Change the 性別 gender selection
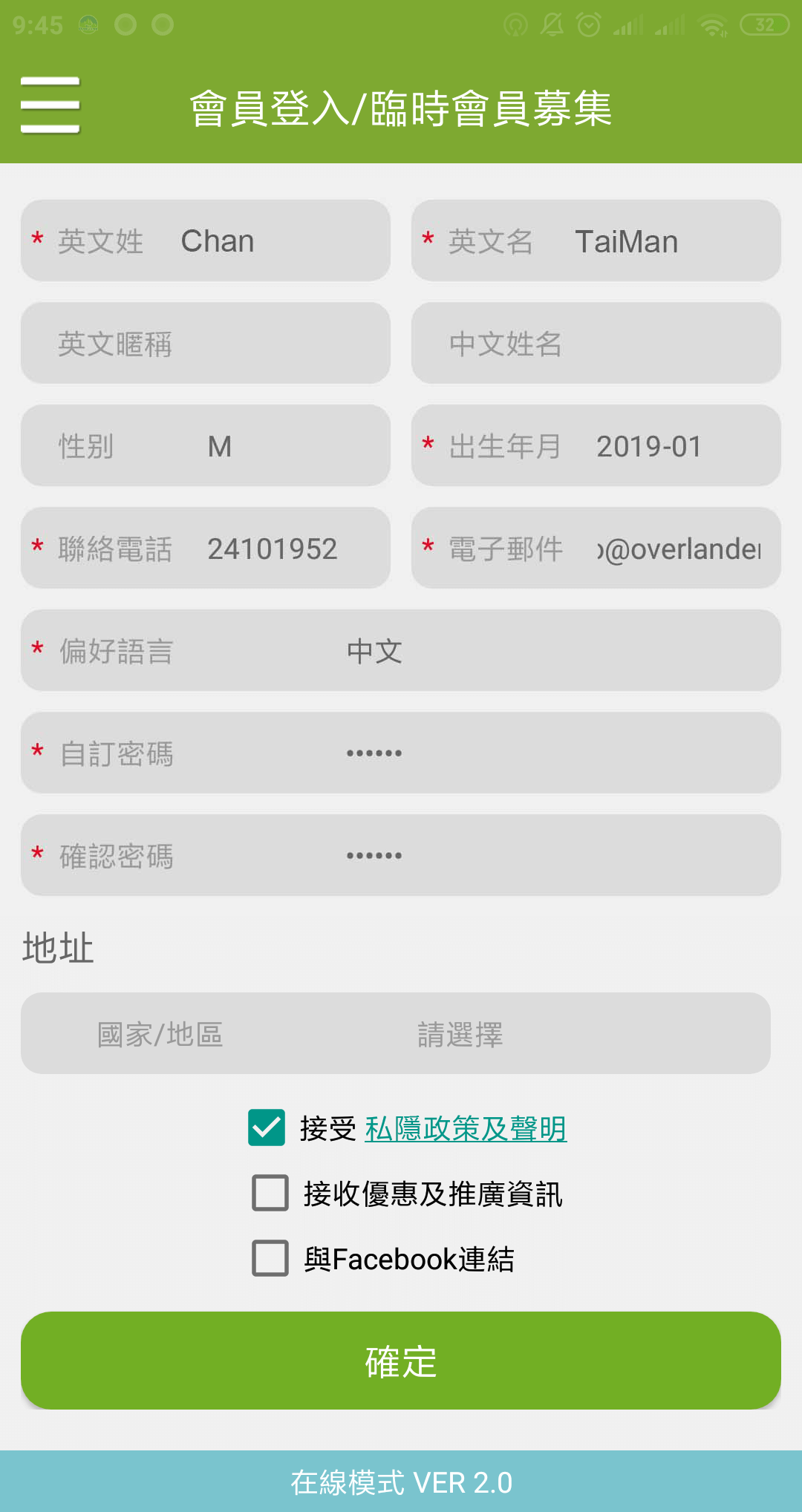 206,445
